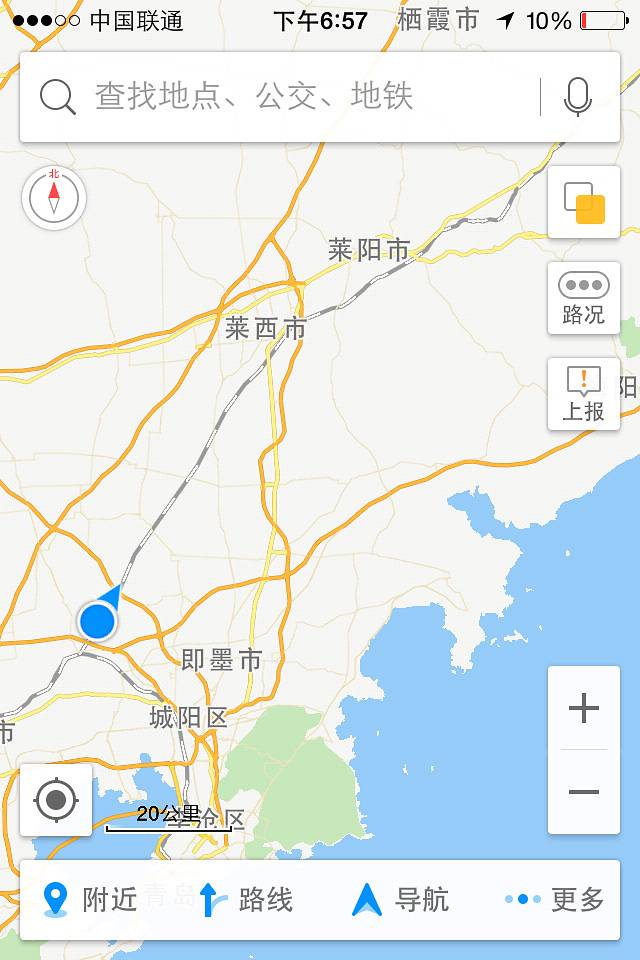Zoom out on the map
The width and height of the screenshot is (640, 960).
pos(584,793)
